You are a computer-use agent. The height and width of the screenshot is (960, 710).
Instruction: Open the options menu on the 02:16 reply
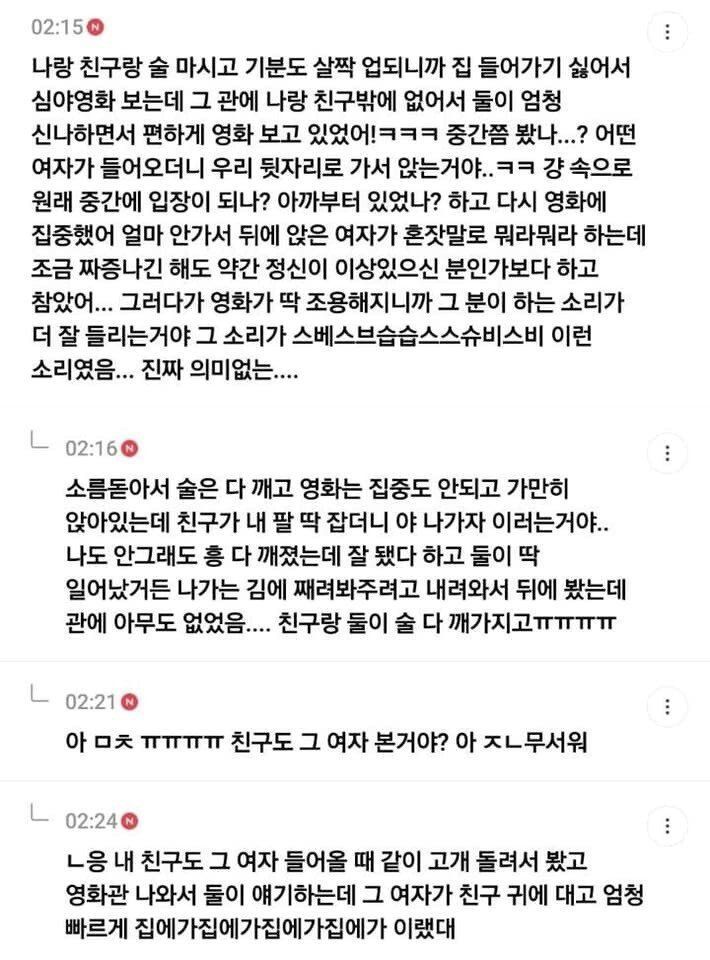pyautogui.click(x=667, y=453)
